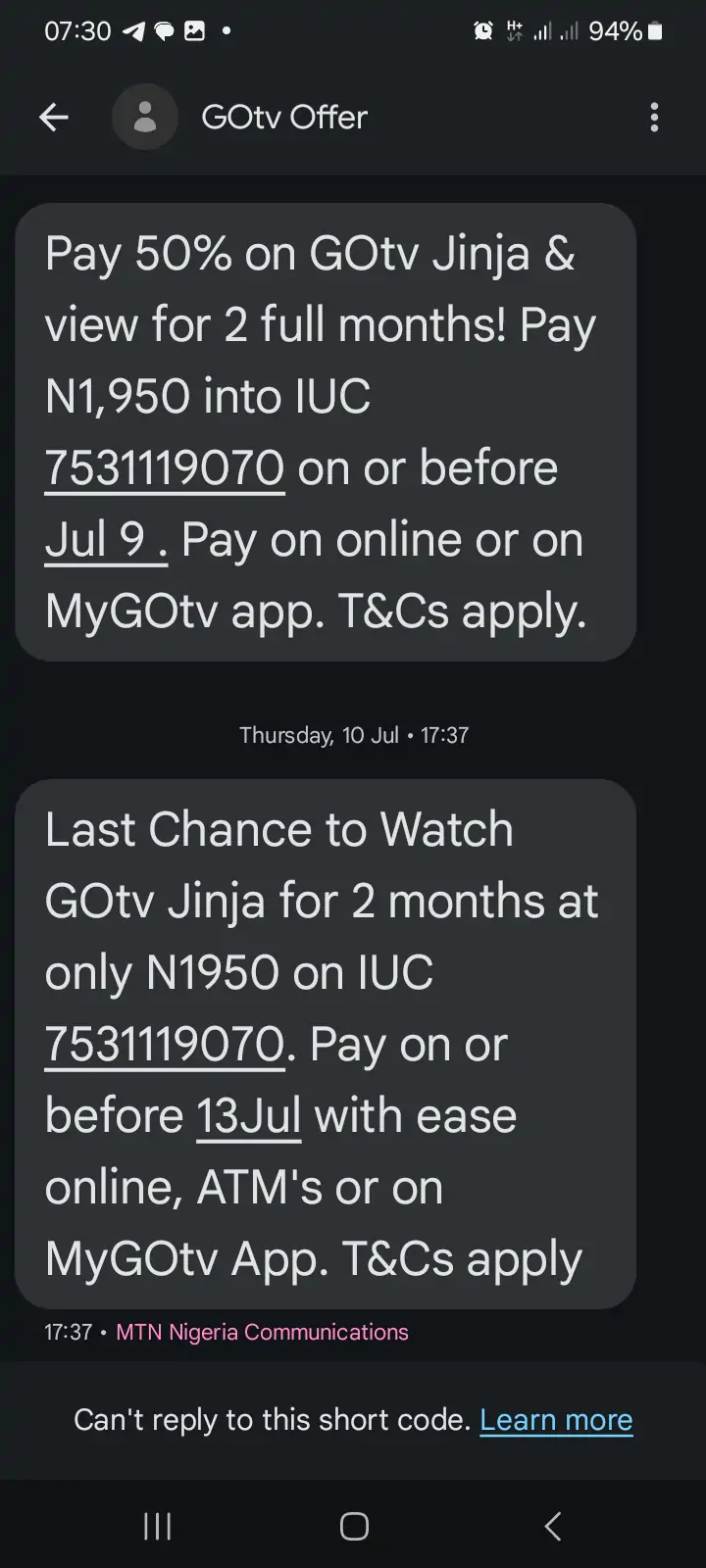Screen dimensions: 706x1568
Task: Open the three-dot overflow menu
Action: (x=654, y=117)
